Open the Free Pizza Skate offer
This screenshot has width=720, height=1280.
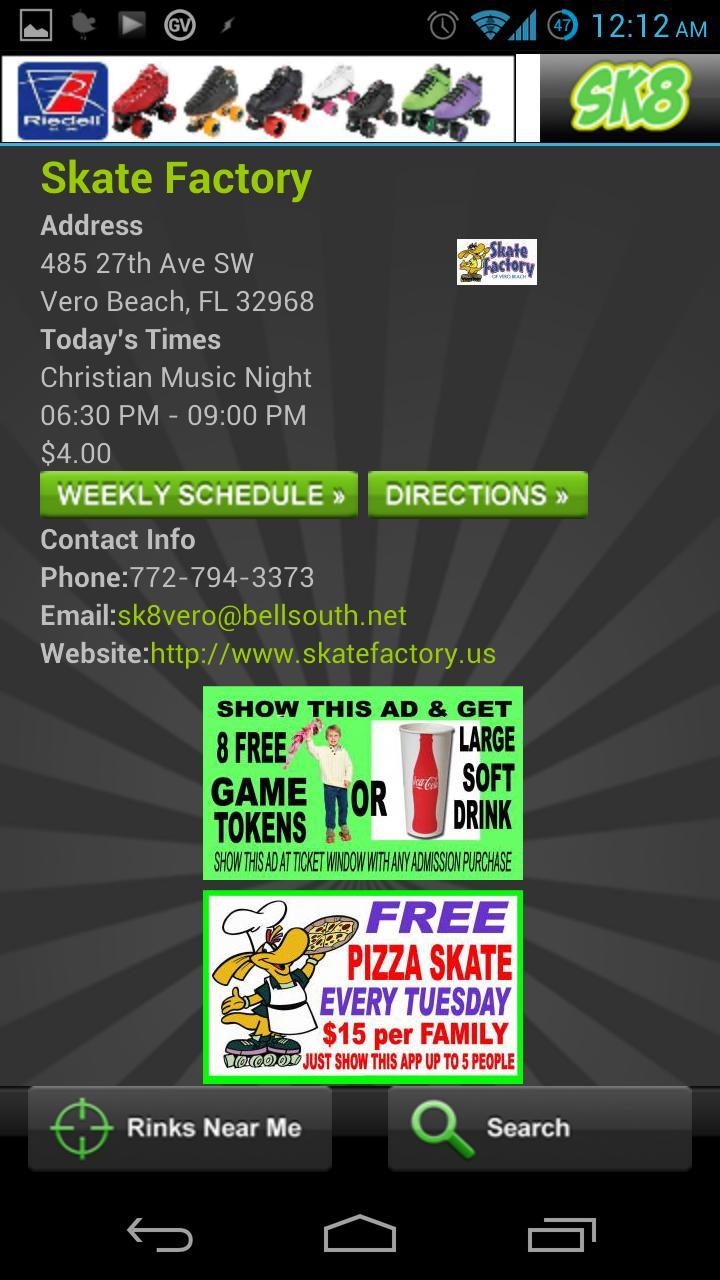tap(362, 987)
